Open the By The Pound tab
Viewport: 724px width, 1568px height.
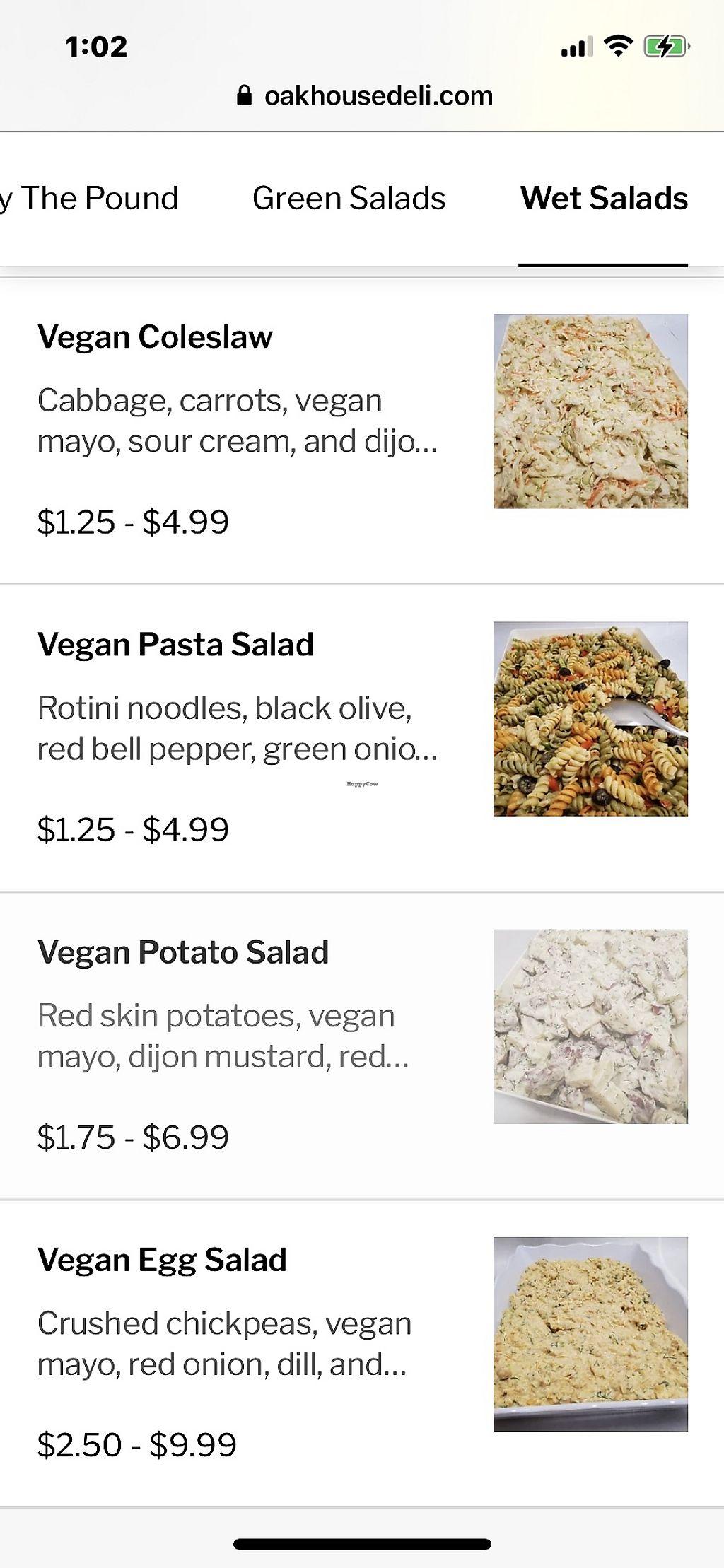pyautogui.click(x=90, y=199)
